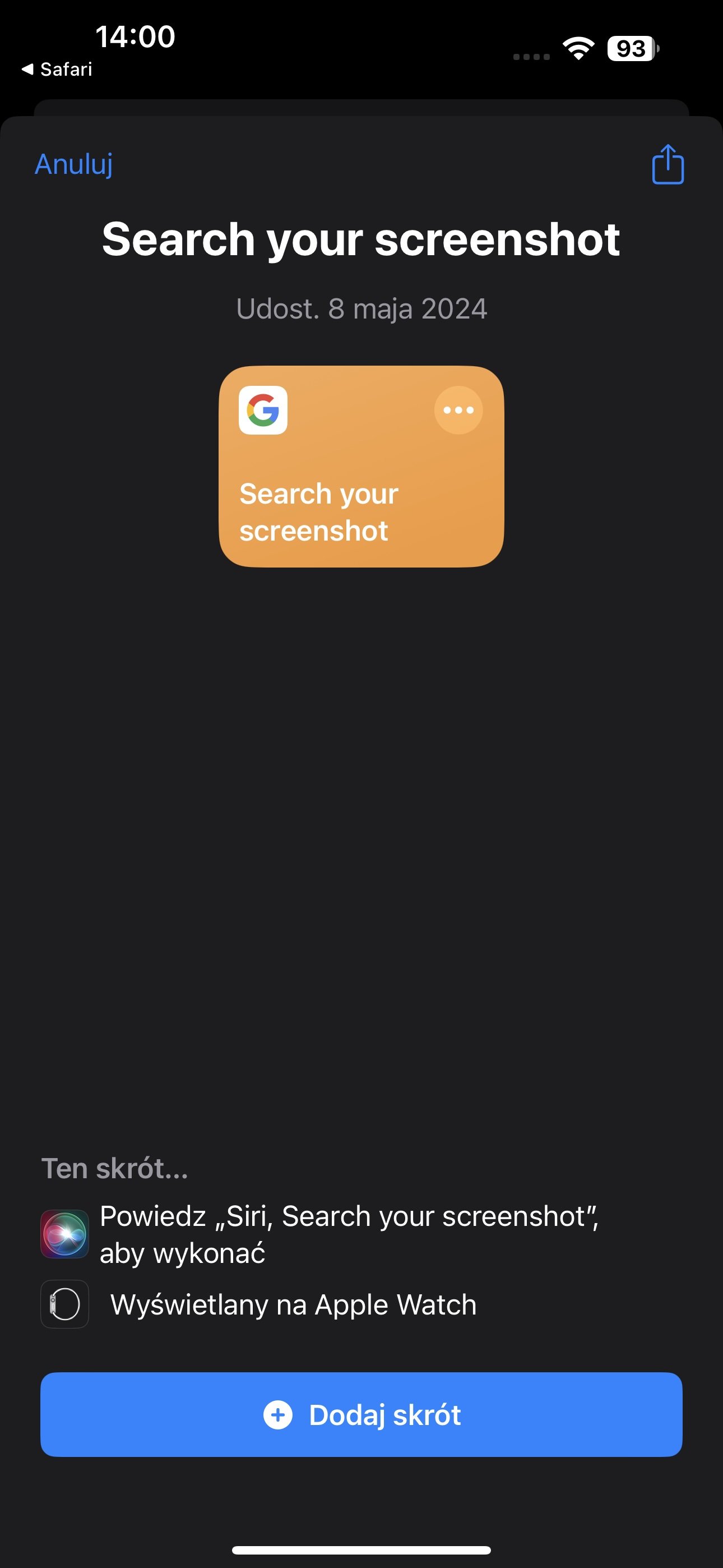This screenshot has height=1568, width=723.
Task: Open the three-dot menu on shortcut card
Action: pos(458,411)
